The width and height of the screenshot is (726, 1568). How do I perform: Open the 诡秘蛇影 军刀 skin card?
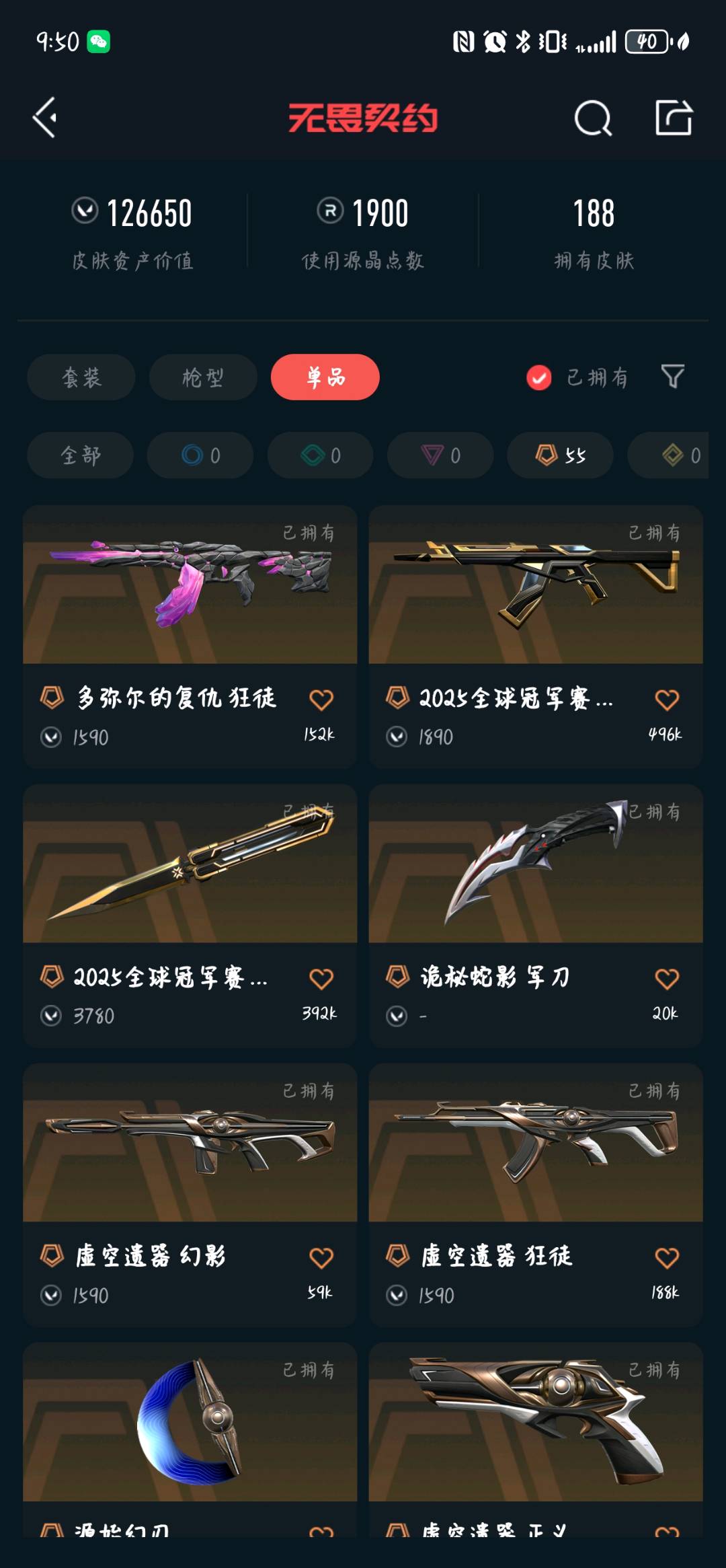click(536, 916)
